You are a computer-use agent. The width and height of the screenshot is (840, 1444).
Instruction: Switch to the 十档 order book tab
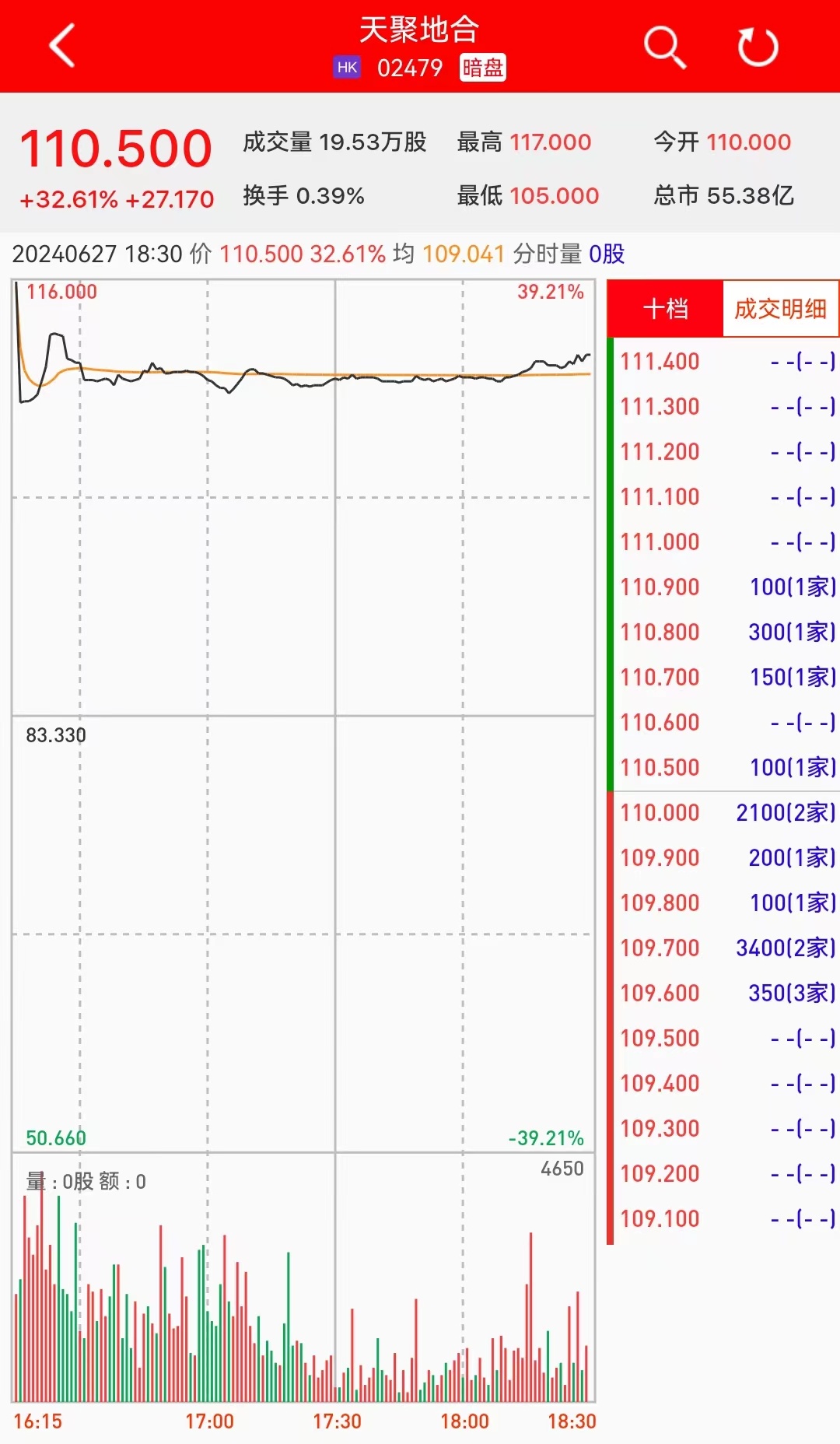pos(666,309)
